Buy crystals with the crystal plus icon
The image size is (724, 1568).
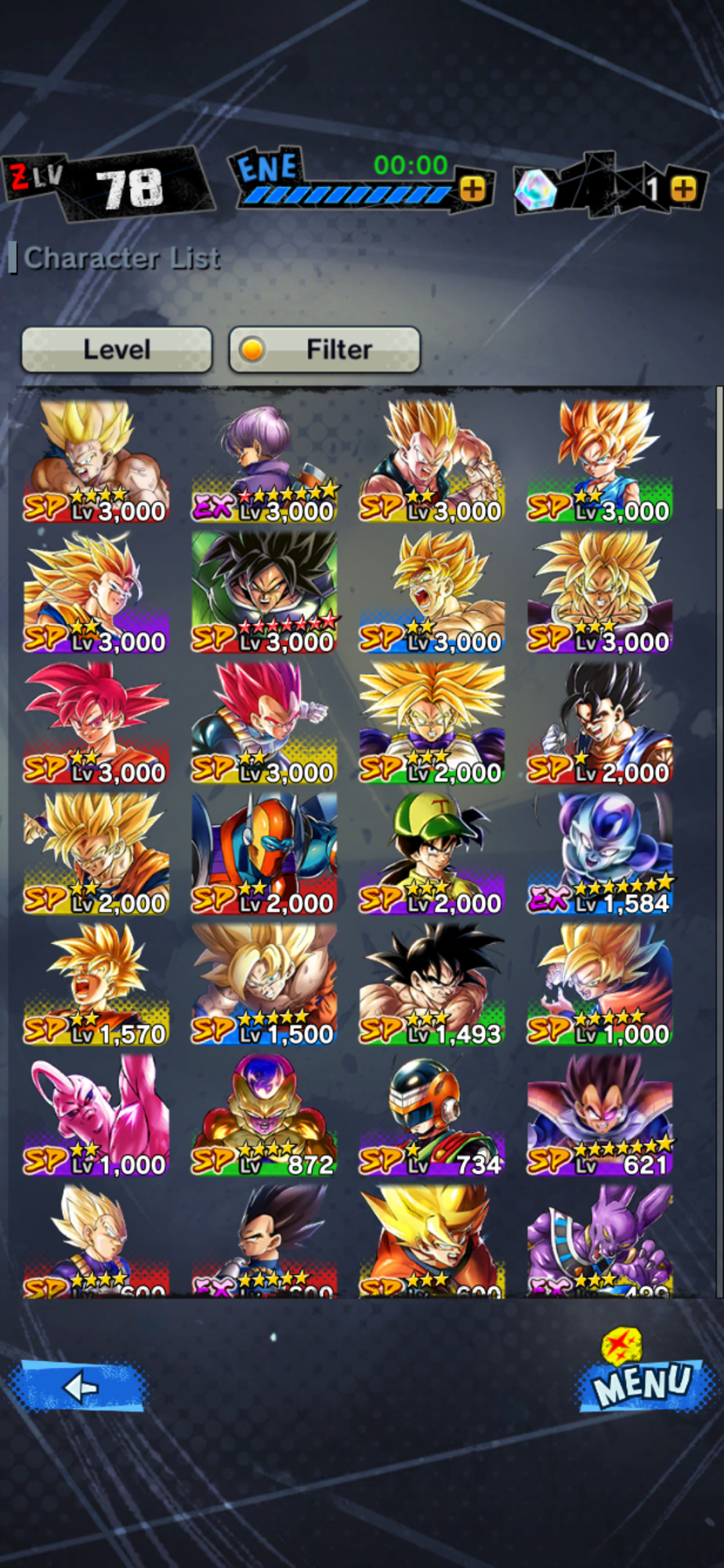coord(683,189)
